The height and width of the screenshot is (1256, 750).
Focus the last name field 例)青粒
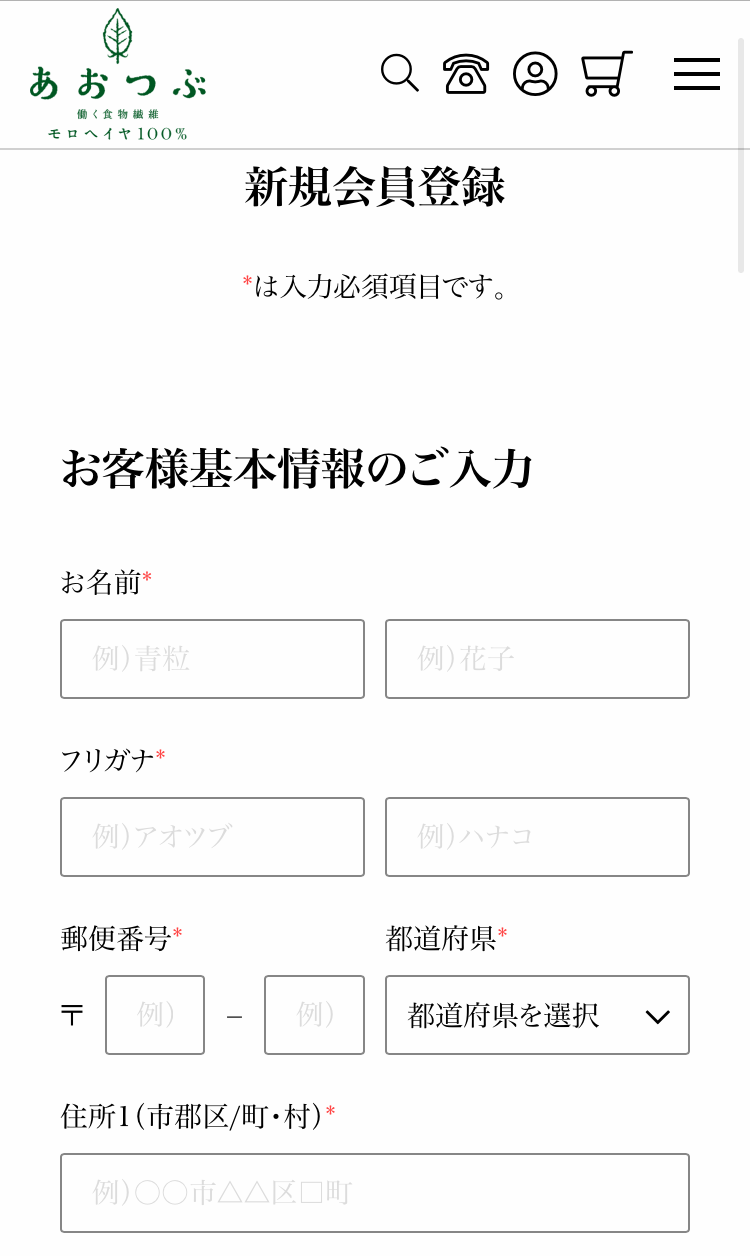point(212,659)
